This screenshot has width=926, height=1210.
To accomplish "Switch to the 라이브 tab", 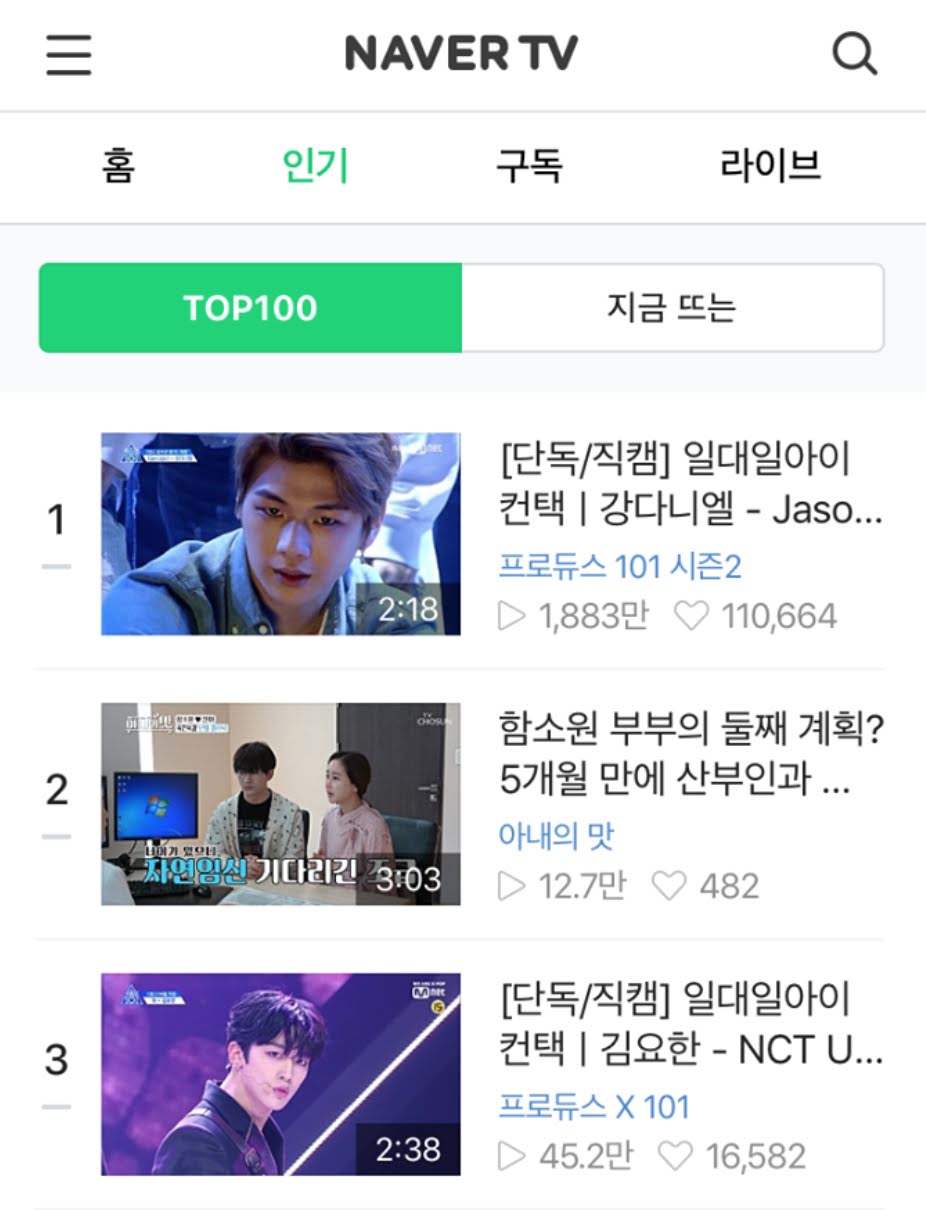I will pyautogui.click(x=770, y=166).
